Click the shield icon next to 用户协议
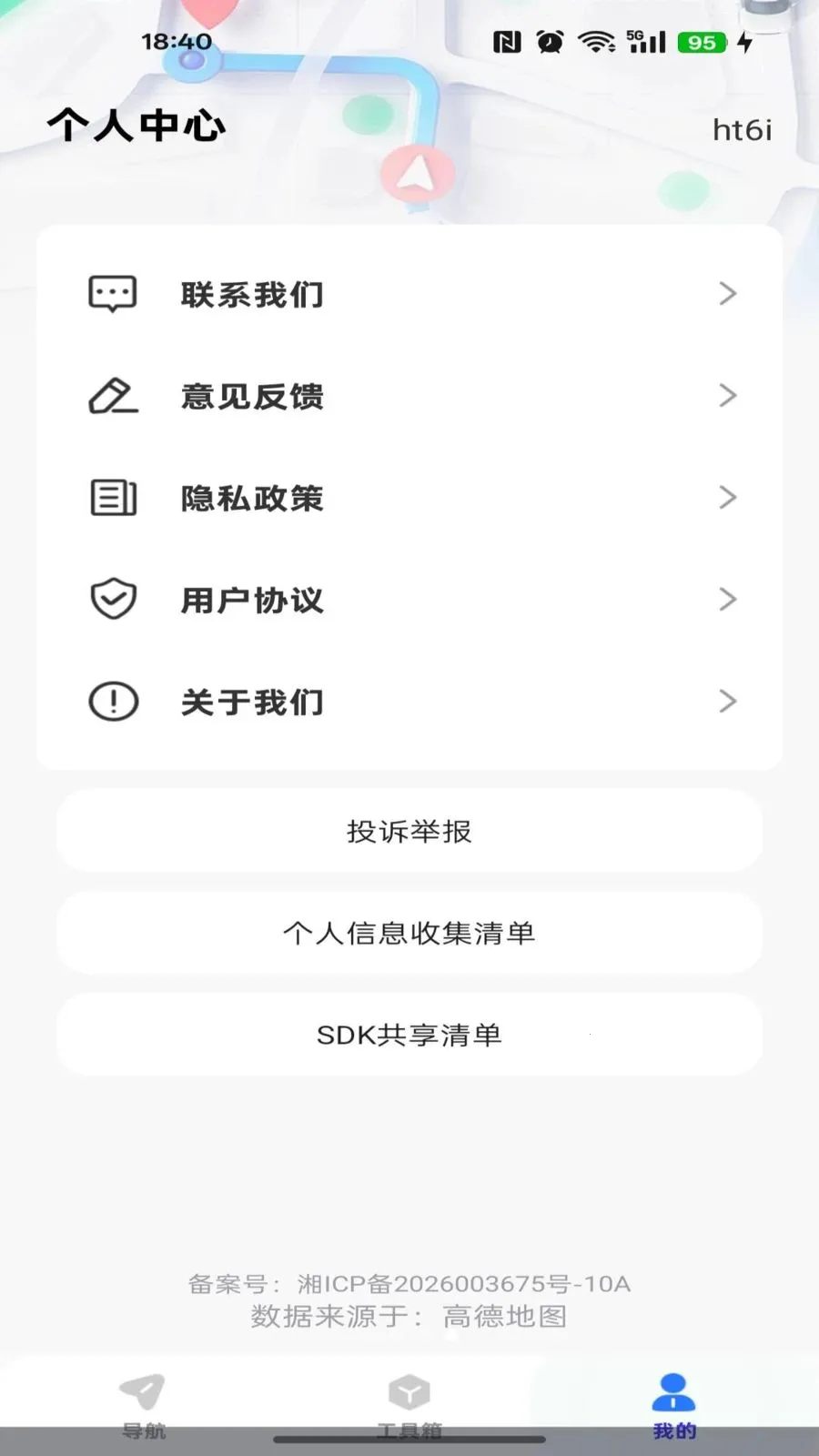Screen dimensions: 819x1456 [112, 599]
